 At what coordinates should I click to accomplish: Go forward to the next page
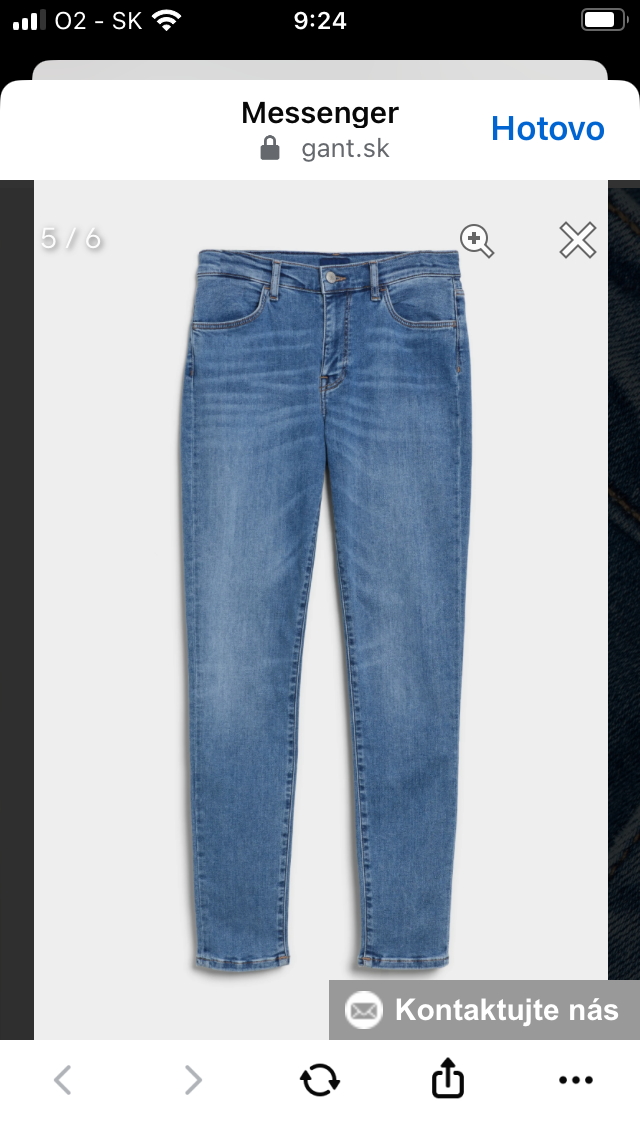192,1080
